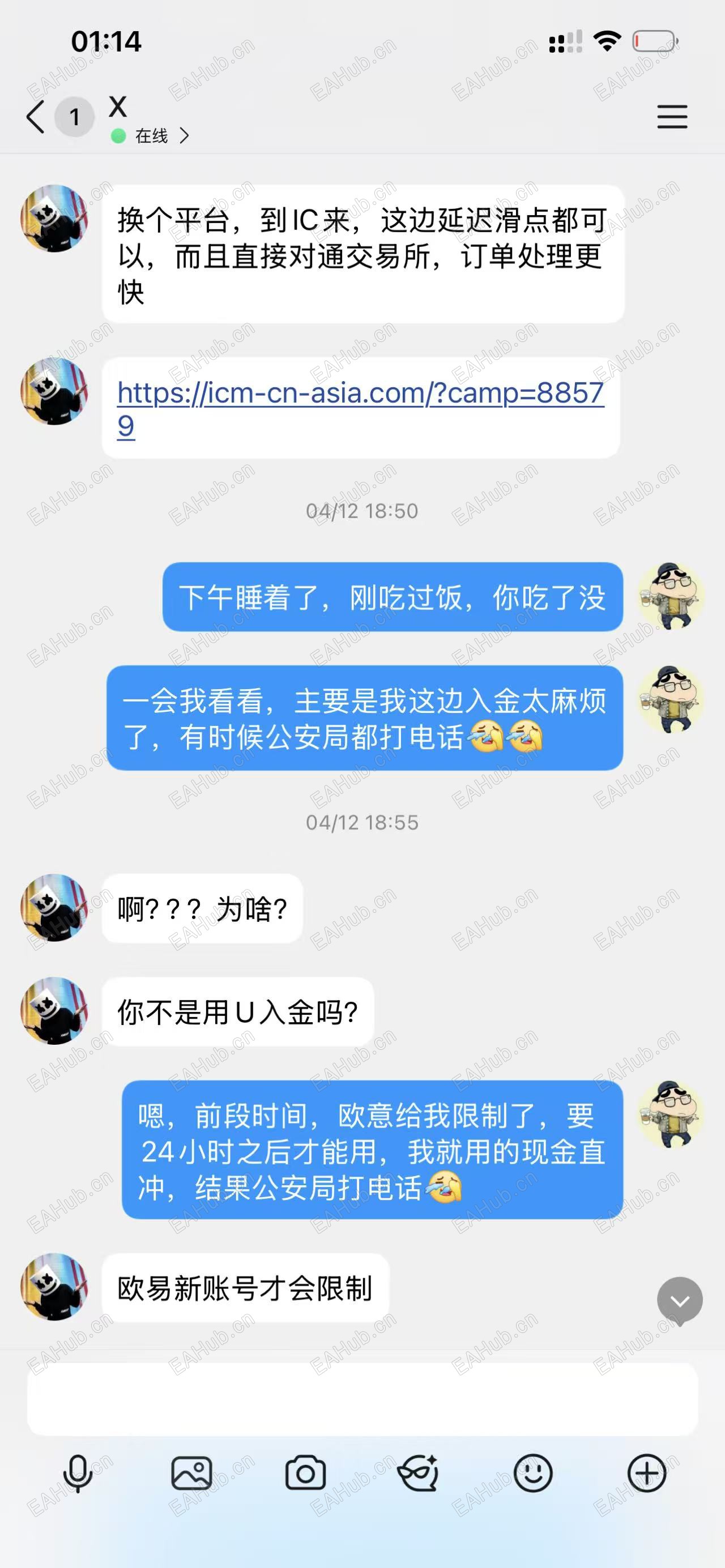
Task: Open the masked sticker effects icon
Action: tap(419, 1473)
